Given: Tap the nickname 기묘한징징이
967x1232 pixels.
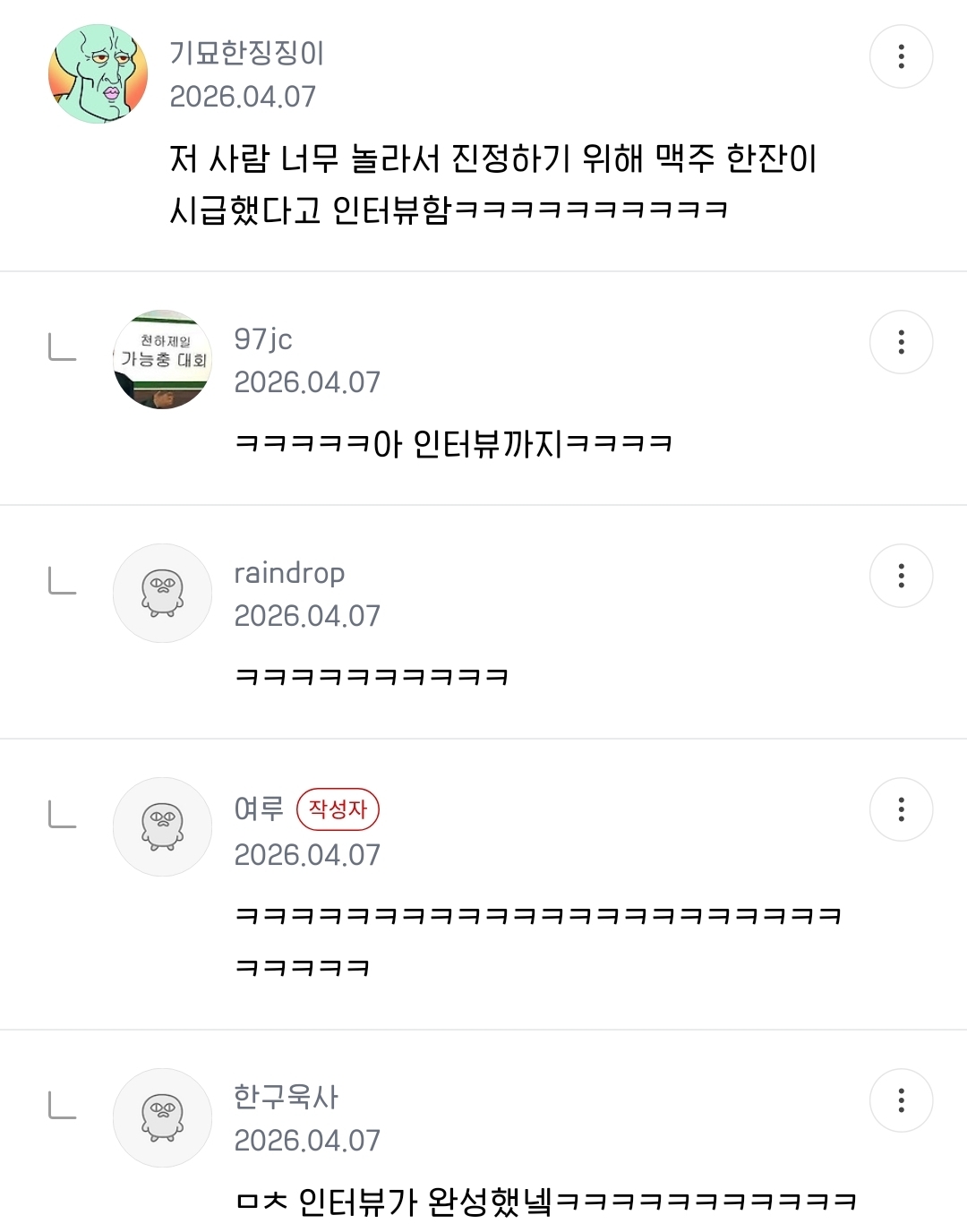Looking at the screenshot, I should pyautogui.click(x=246, y=54).
